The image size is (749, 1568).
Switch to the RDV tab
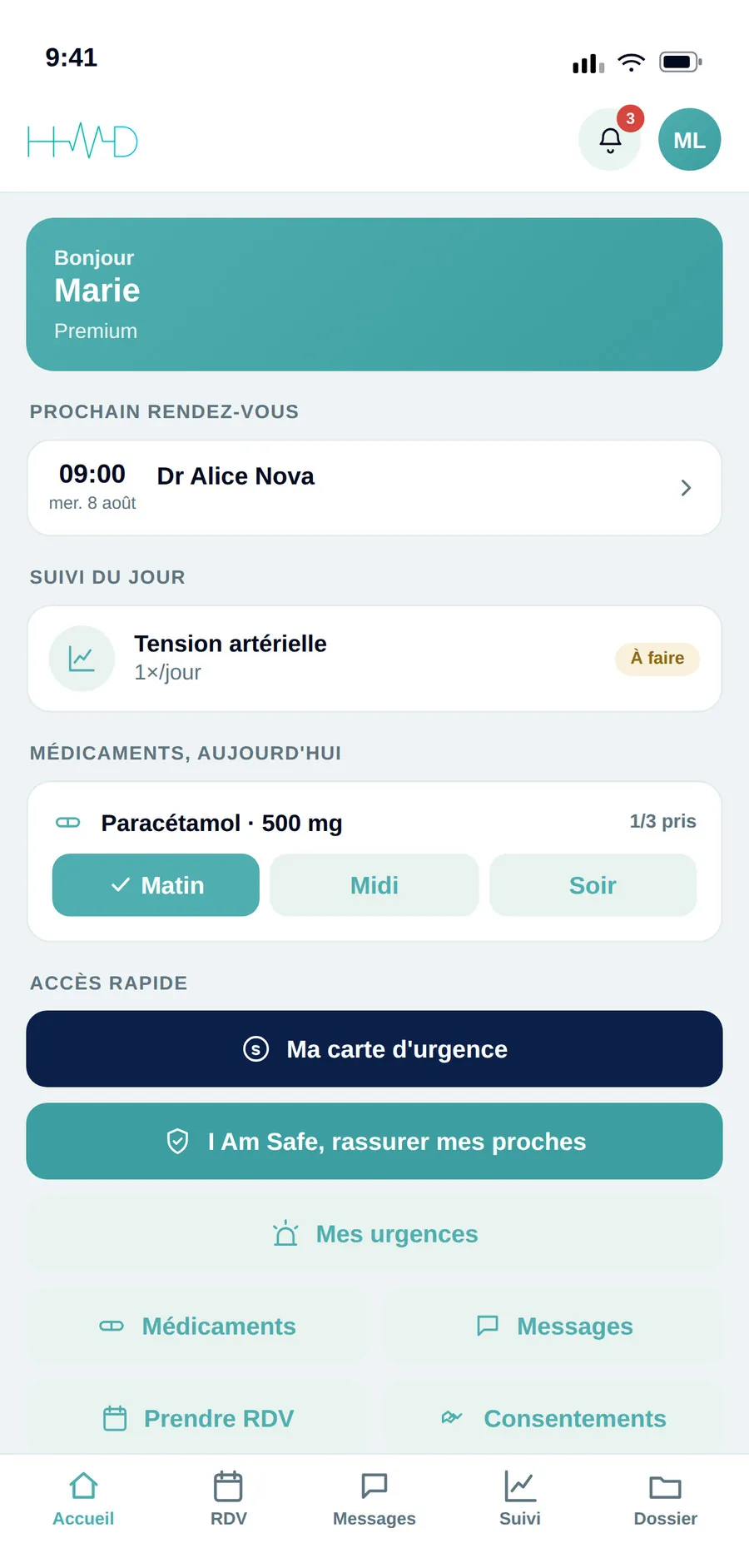pyautogui.click(x=229, y=1500)
